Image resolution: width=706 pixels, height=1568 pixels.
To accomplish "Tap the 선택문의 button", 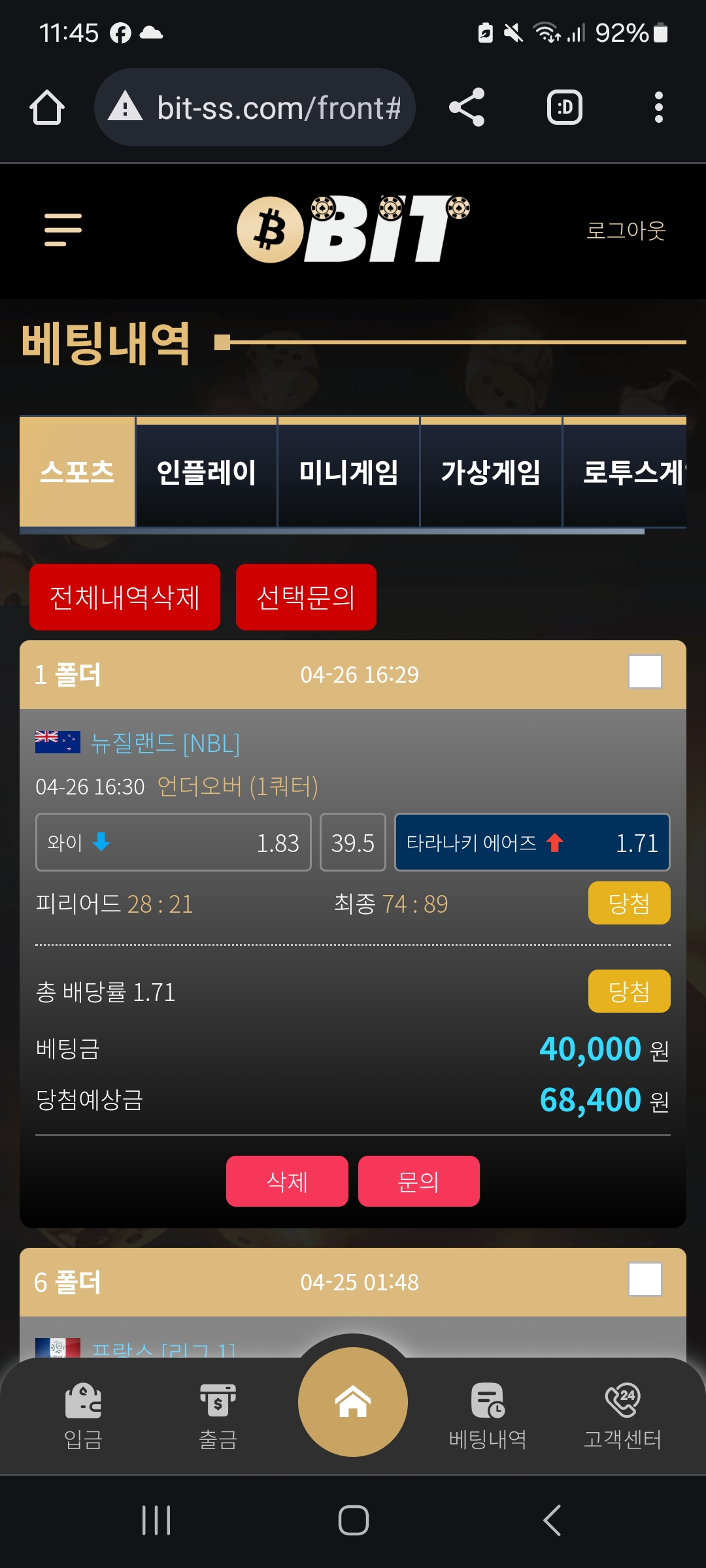I will point(306,597).
